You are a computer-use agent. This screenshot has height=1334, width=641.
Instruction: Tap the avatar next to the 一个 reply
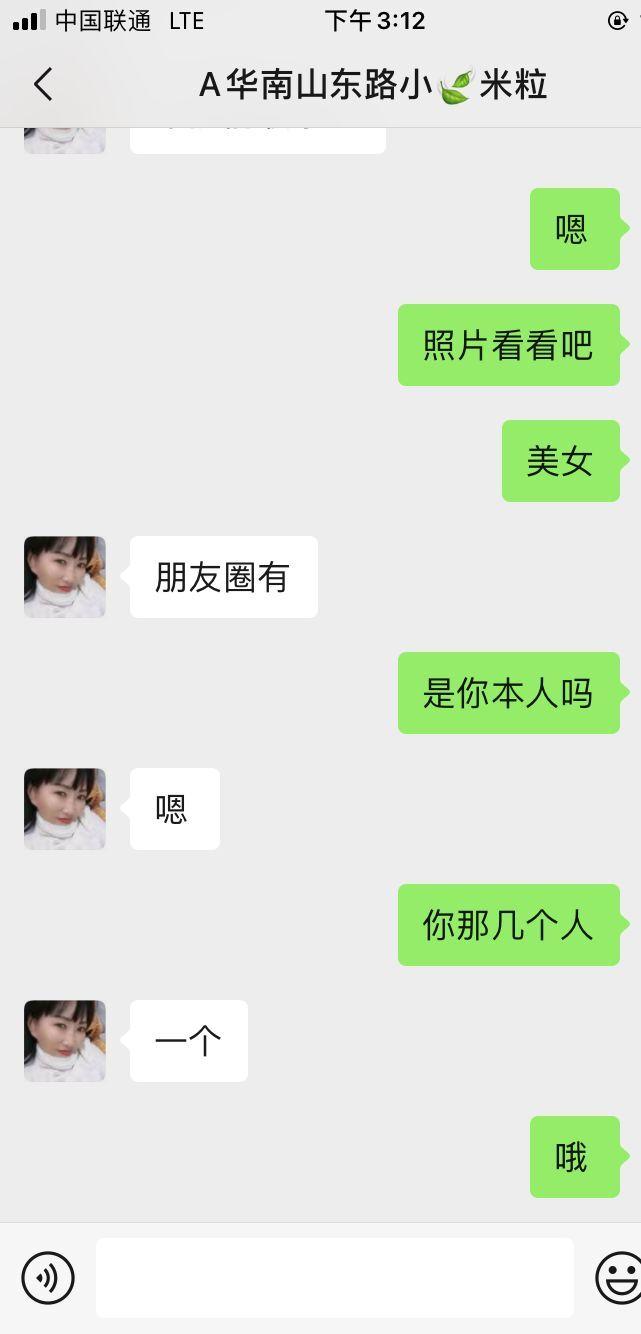click(65, 1041)
